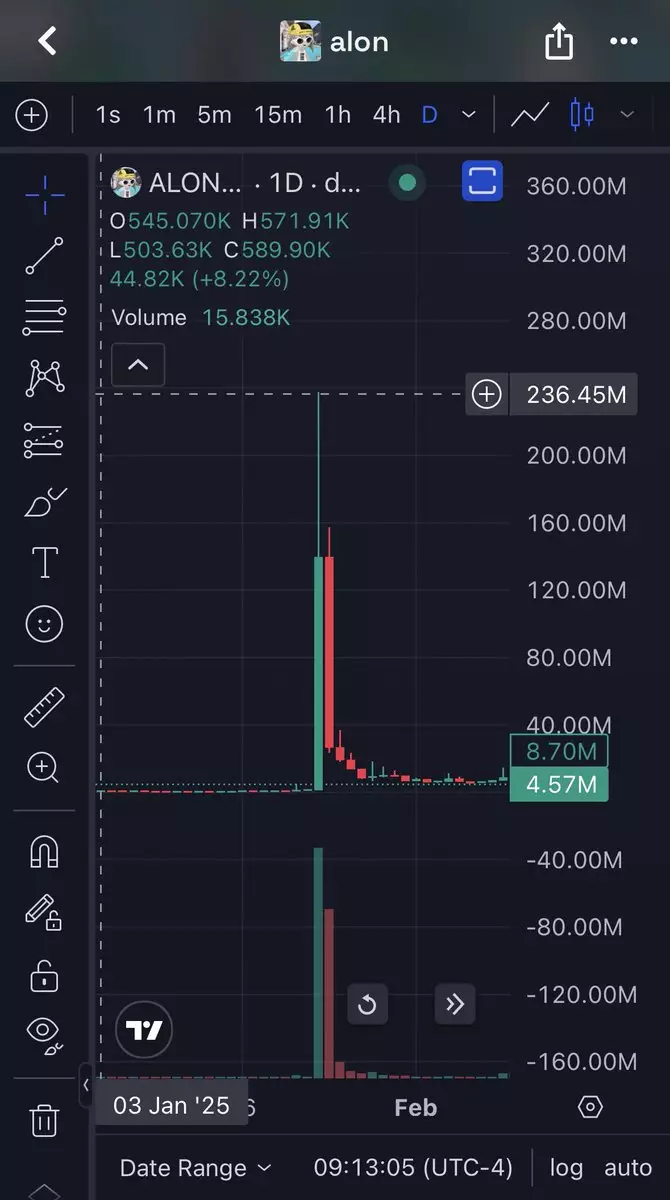Share the alon chart
Viewport: 670px width, 1200px height.
tap(559, 41)
